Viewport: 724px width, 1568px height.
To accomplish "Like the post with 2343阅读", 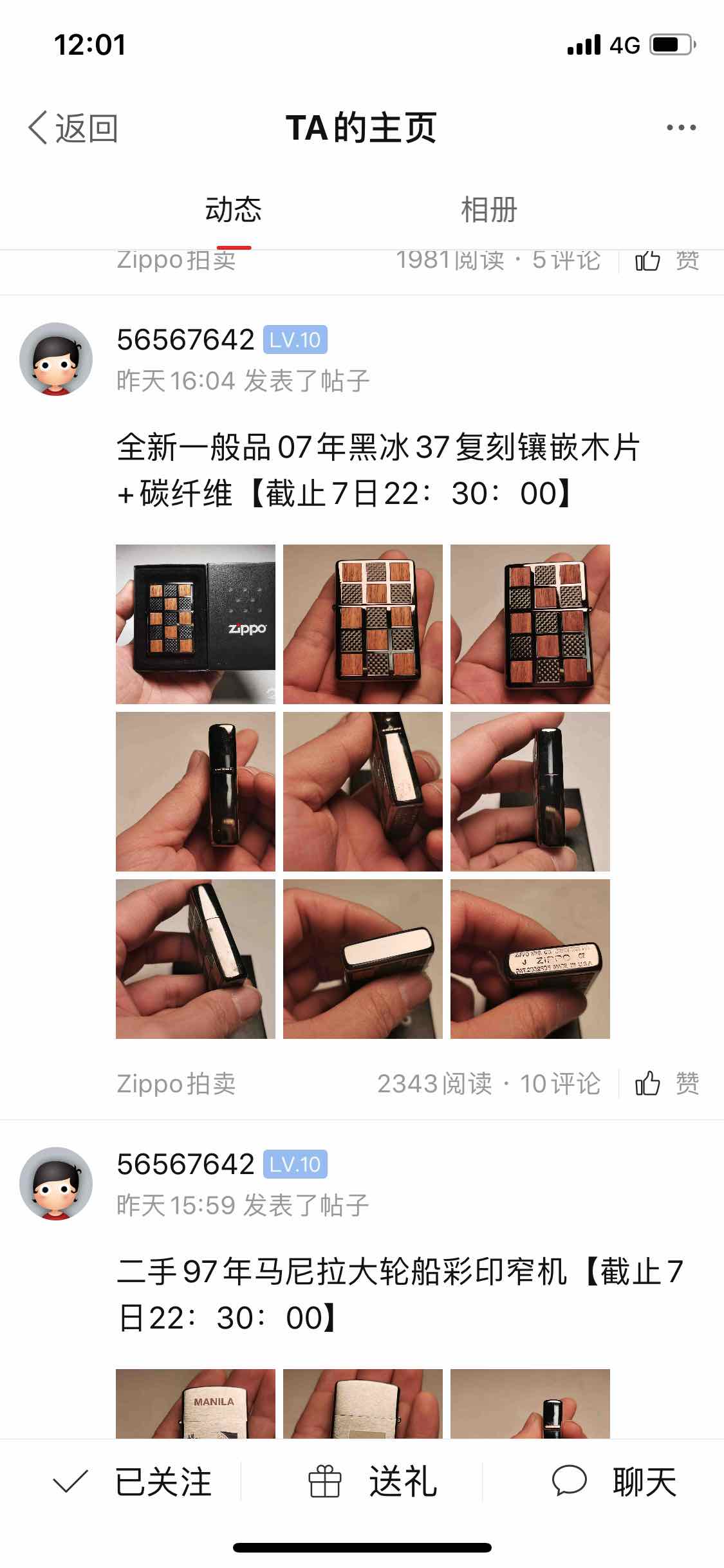I will (666, 1083).
